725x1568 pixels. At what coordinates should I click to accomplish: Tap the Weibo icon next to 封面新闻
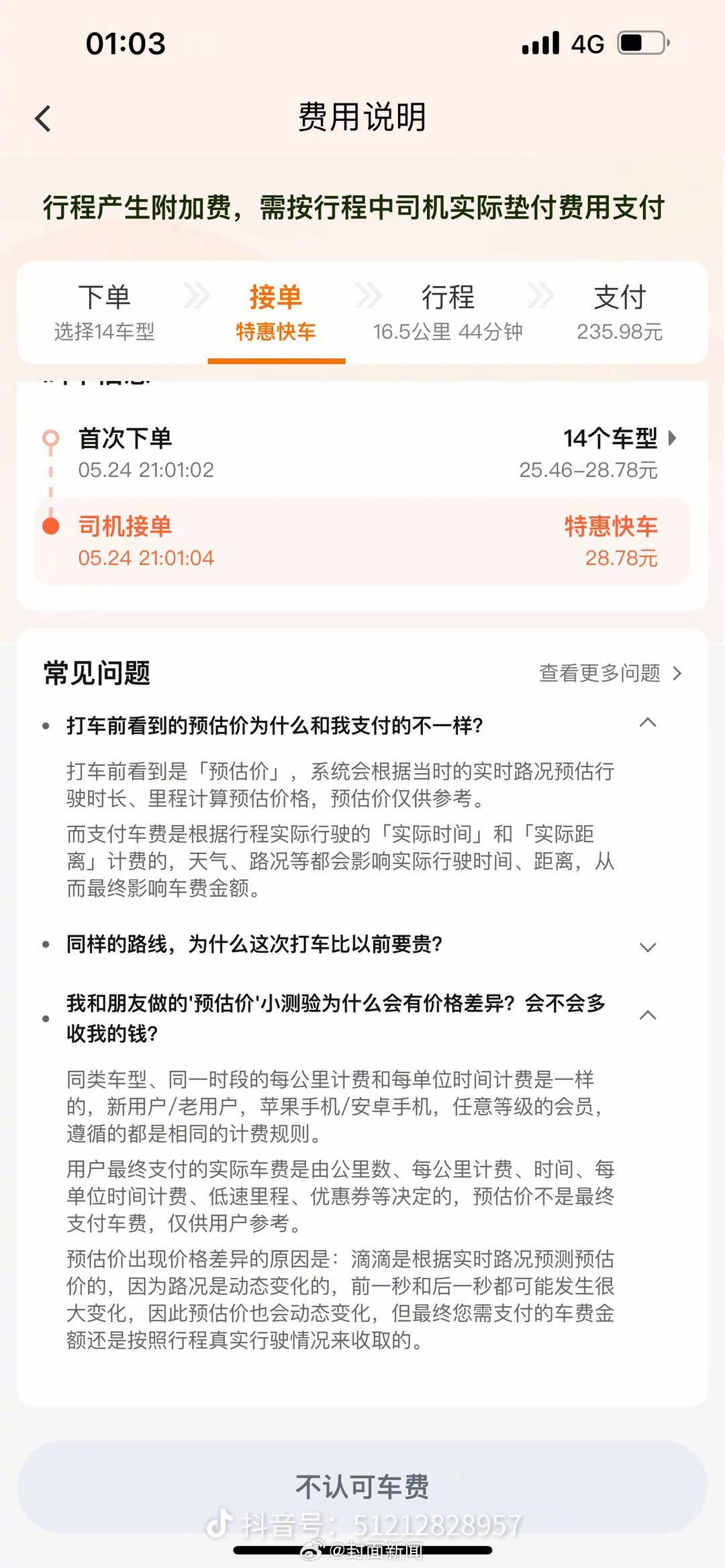313,1549
